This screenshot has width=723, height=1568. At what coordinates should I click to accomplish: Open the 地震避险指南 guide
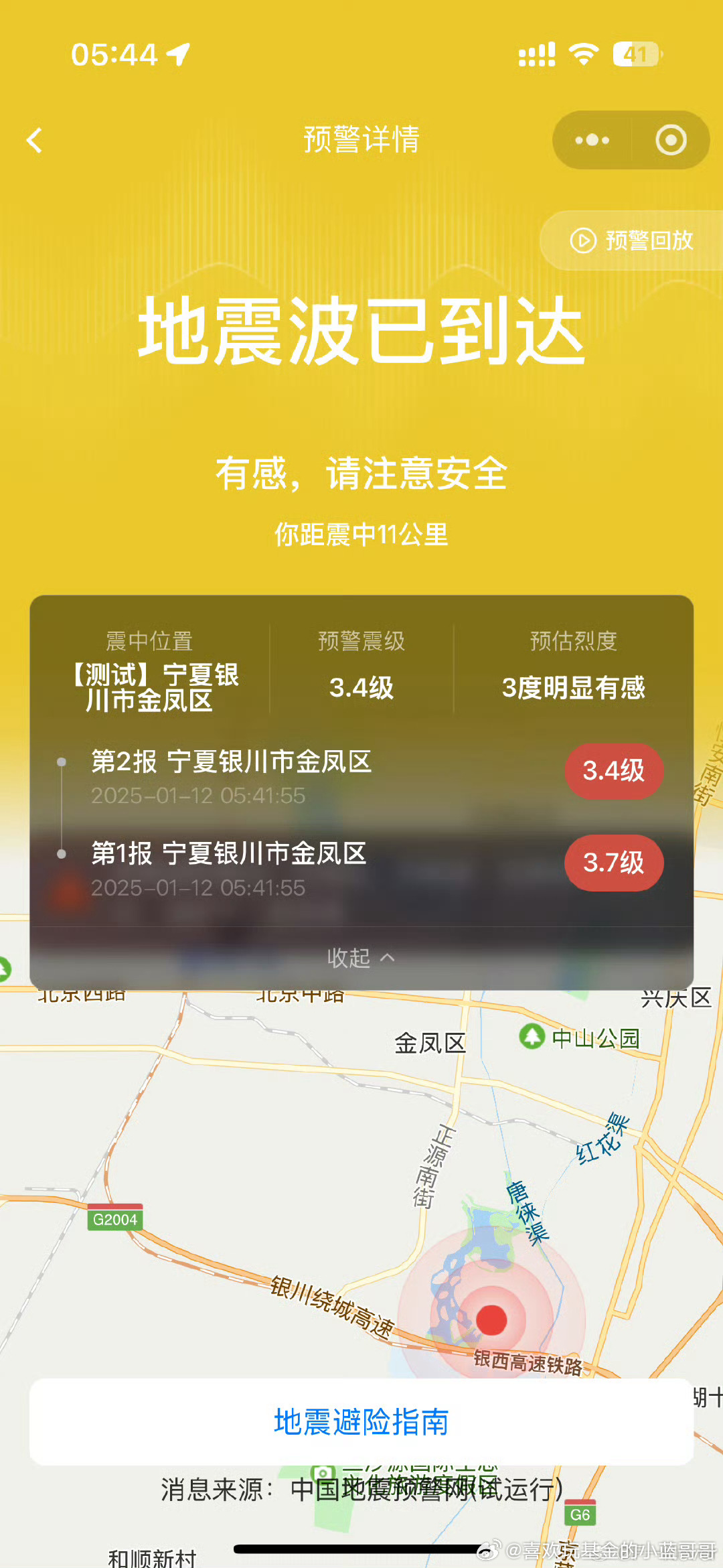point(361,1422)
